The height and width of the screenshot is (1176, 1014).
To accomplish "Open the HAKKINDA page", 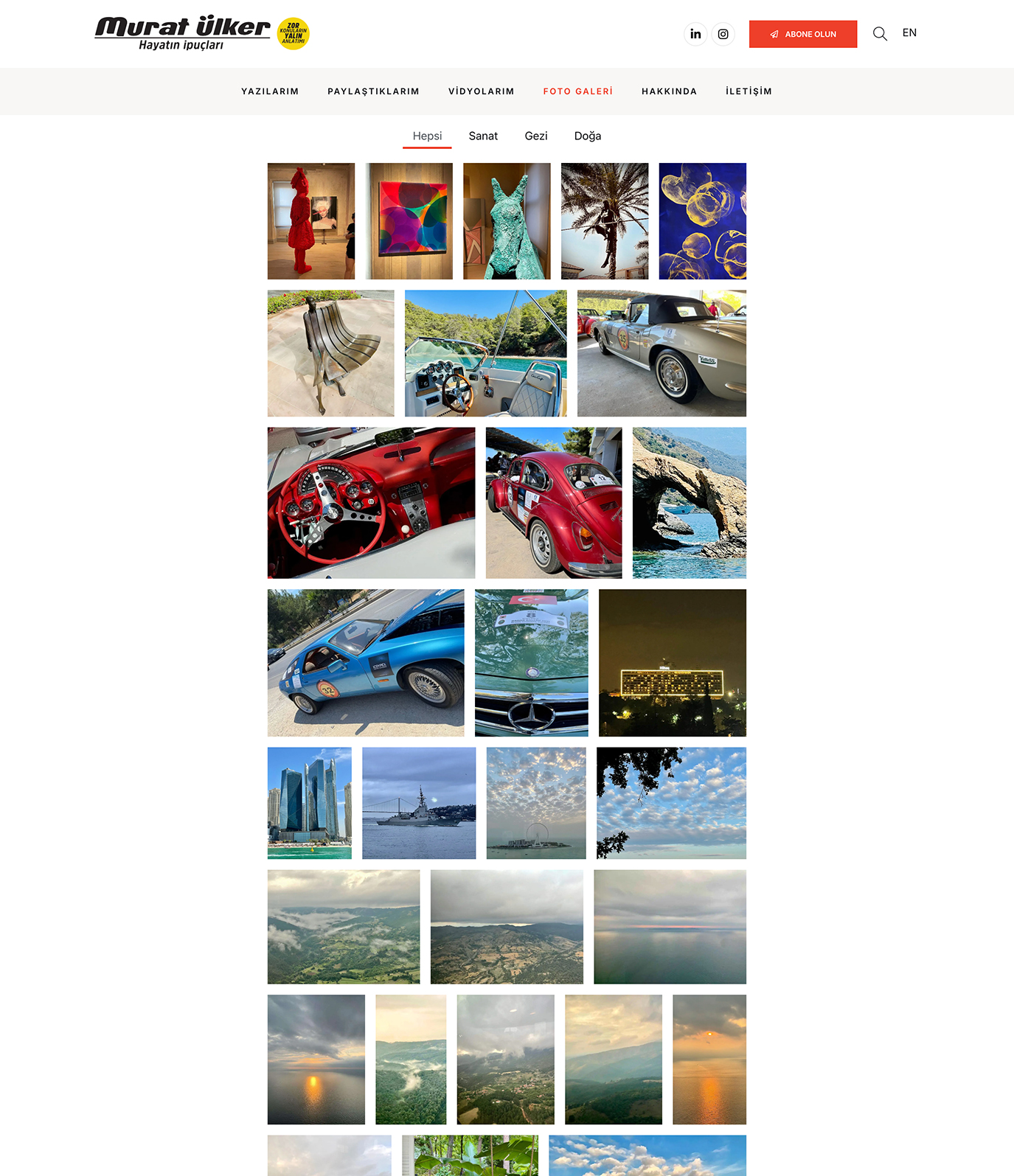I will pos(669,91).
